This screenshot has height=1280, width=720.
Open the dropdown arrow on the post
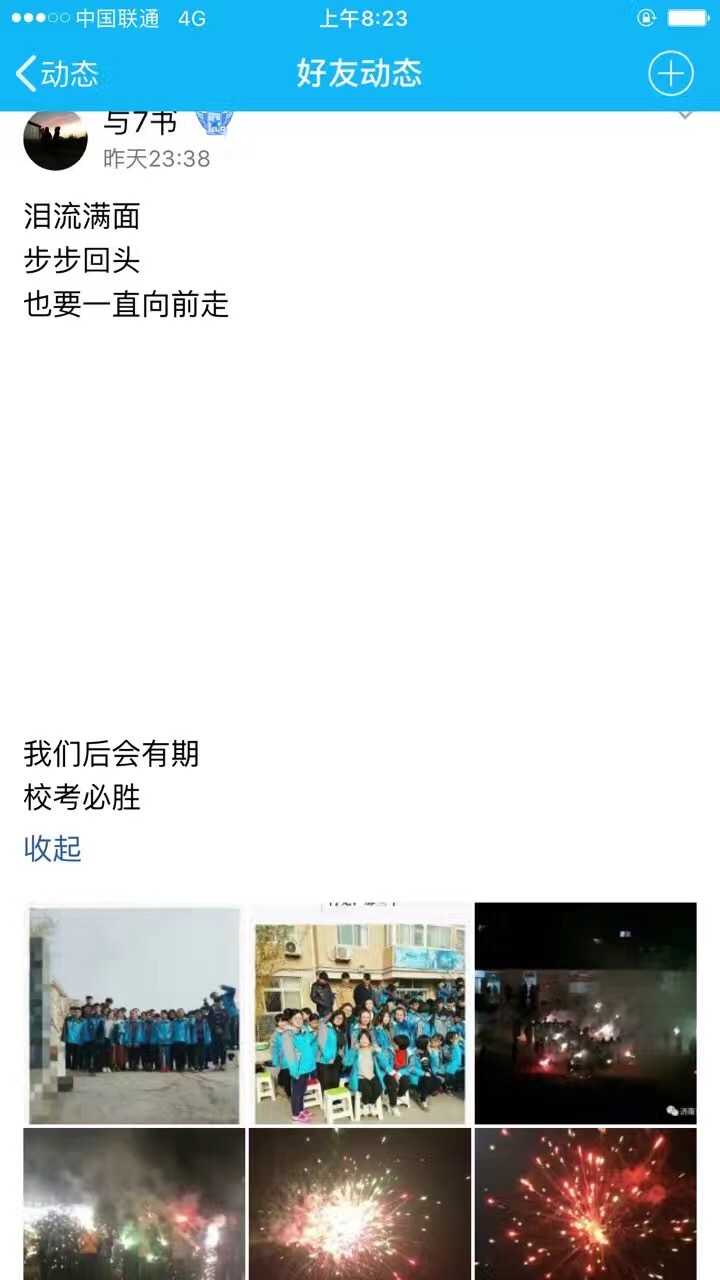pyautogui.click(x=685, y=116)
